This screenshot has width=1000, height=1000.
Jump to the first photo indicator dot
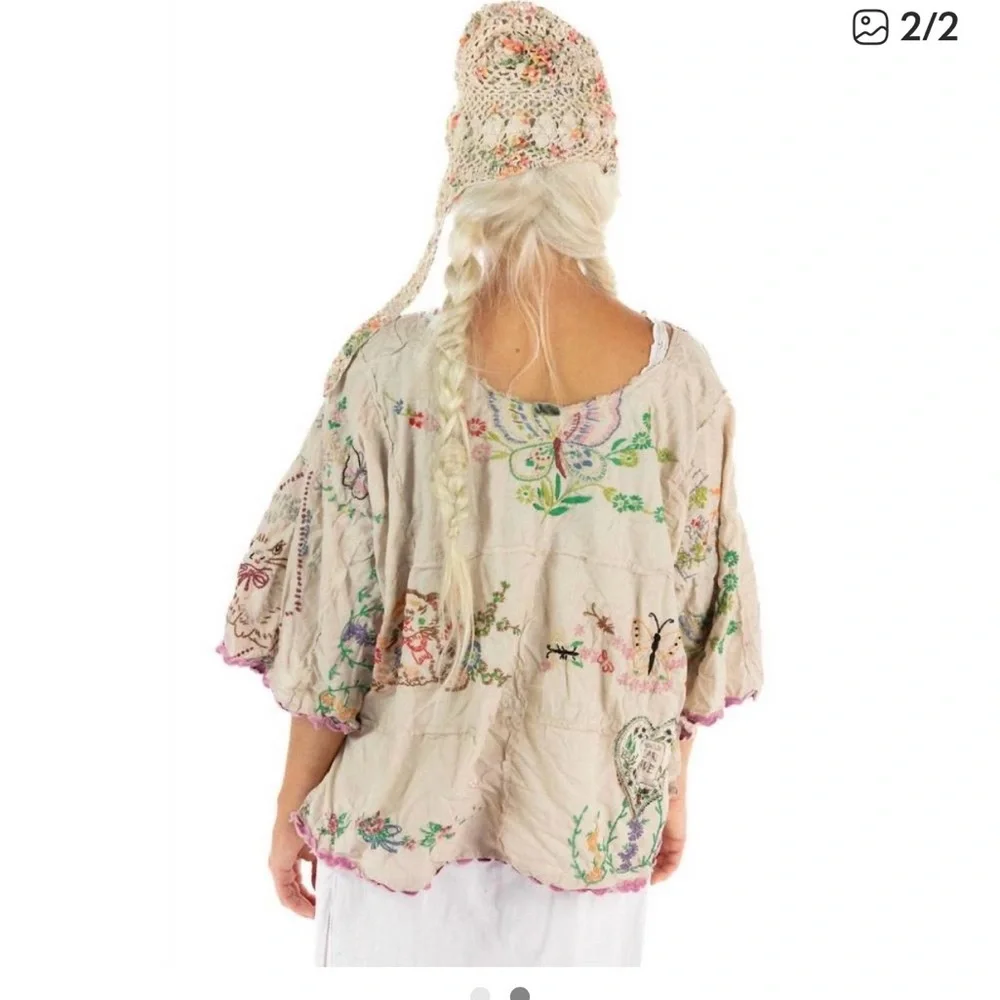(481, 994)
